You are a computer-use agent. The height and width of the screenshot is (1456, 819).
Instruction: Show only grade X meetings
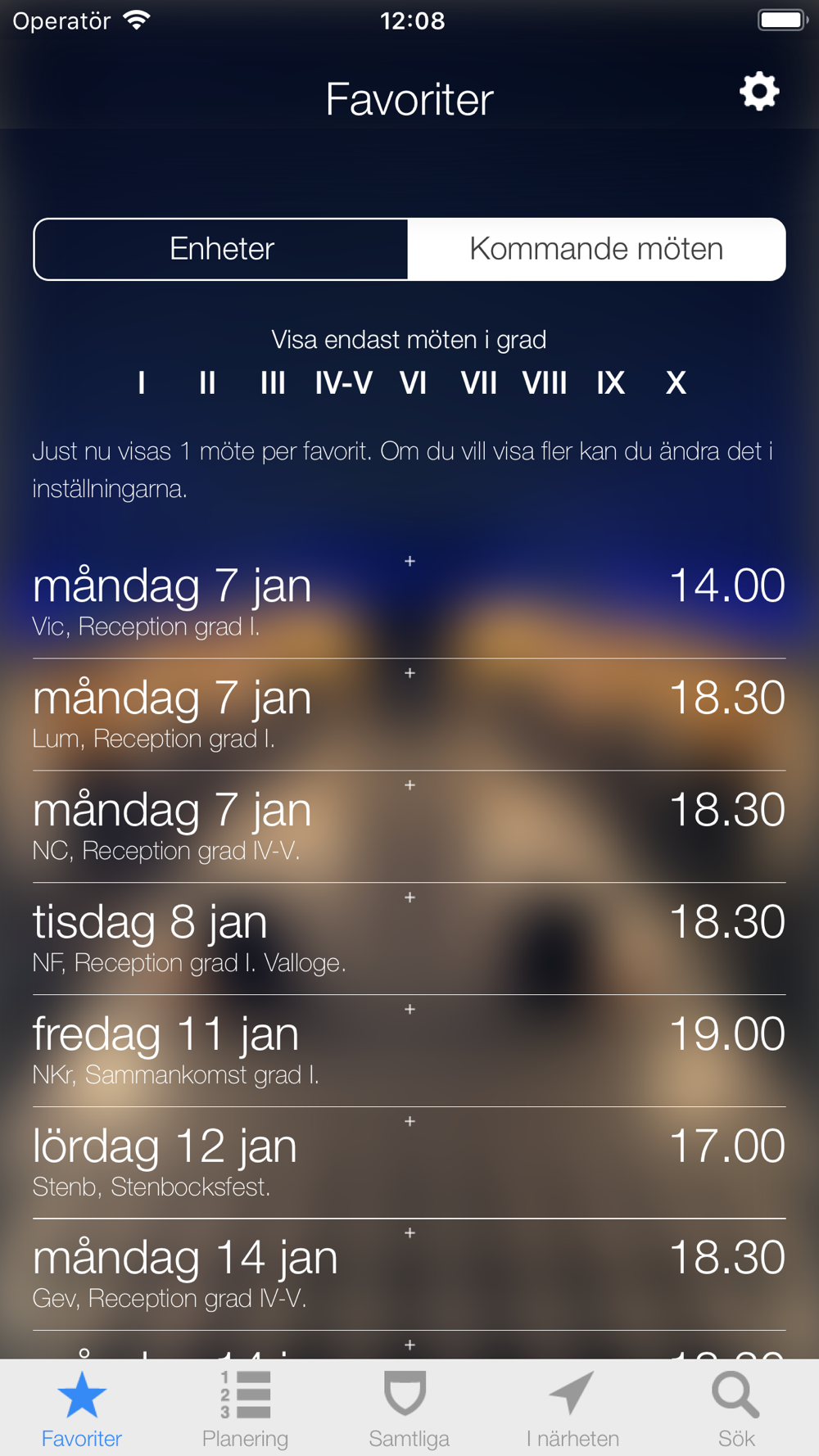click(x=676, y=382)
